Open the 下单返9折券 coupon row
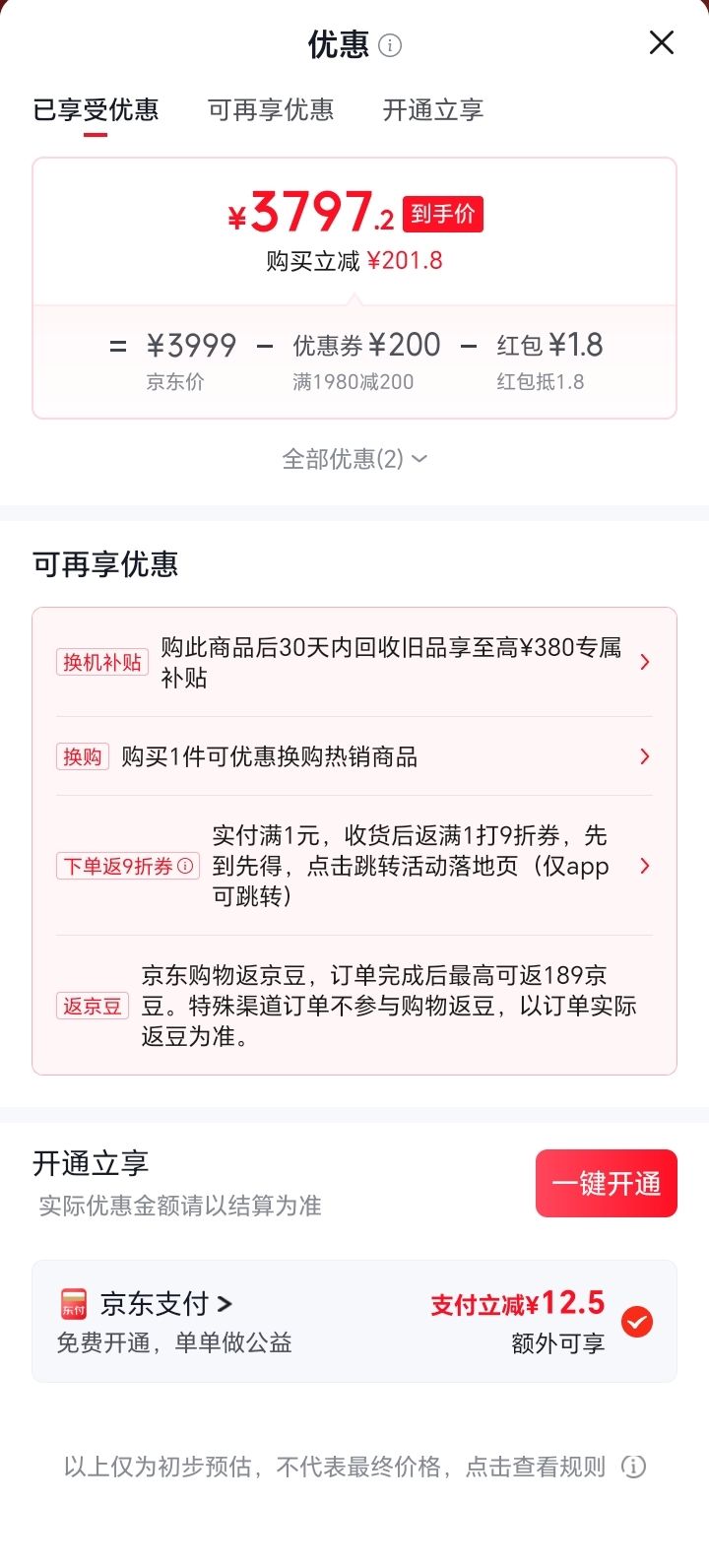Image resolution: width=709 pixels, height=1568 pixels. coord(354,866)
